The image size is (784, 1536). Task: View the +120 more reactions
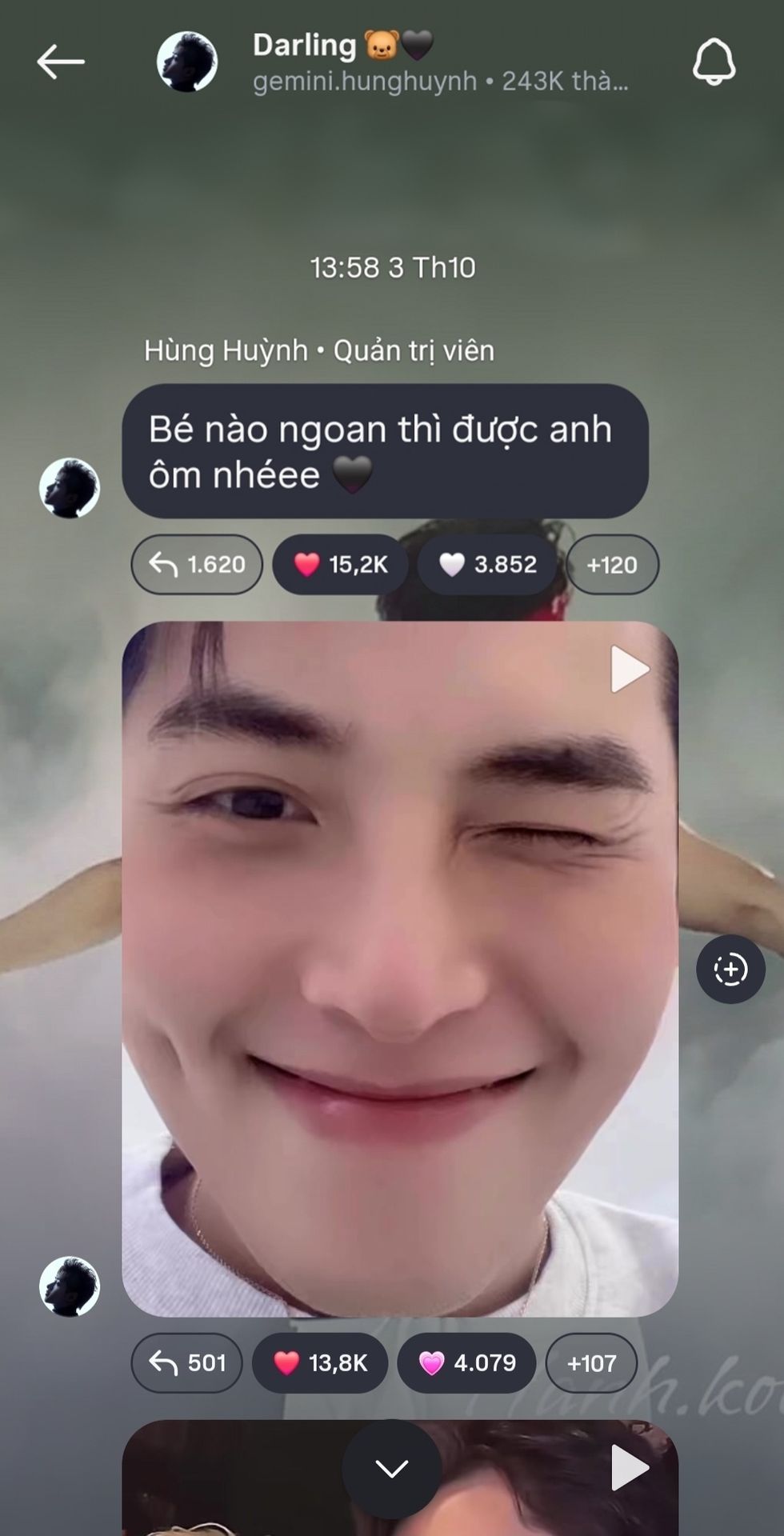(x=612, y=565)
